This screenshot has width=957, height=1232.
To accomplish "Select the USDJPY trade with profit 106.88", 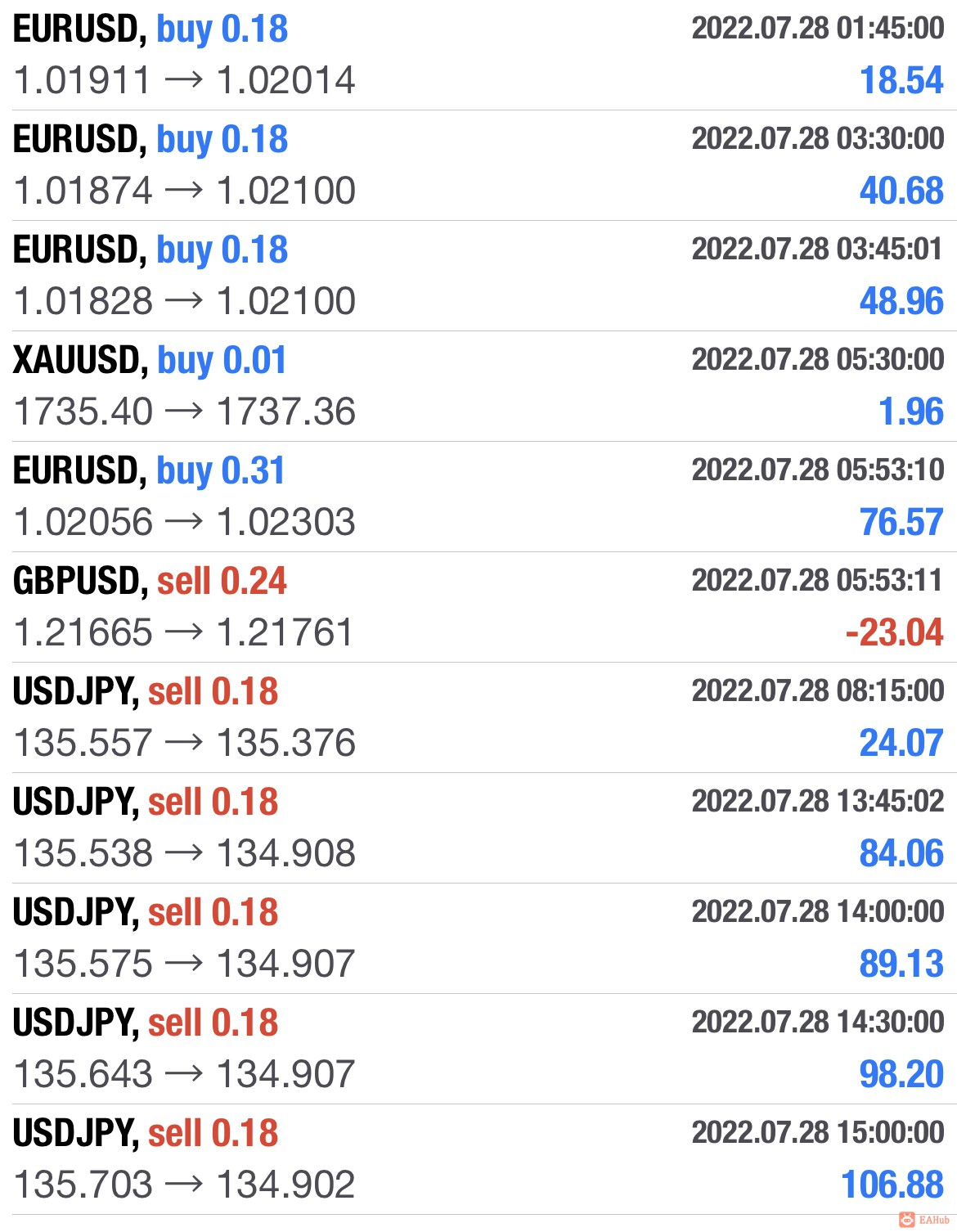I will pos(478,1159).
